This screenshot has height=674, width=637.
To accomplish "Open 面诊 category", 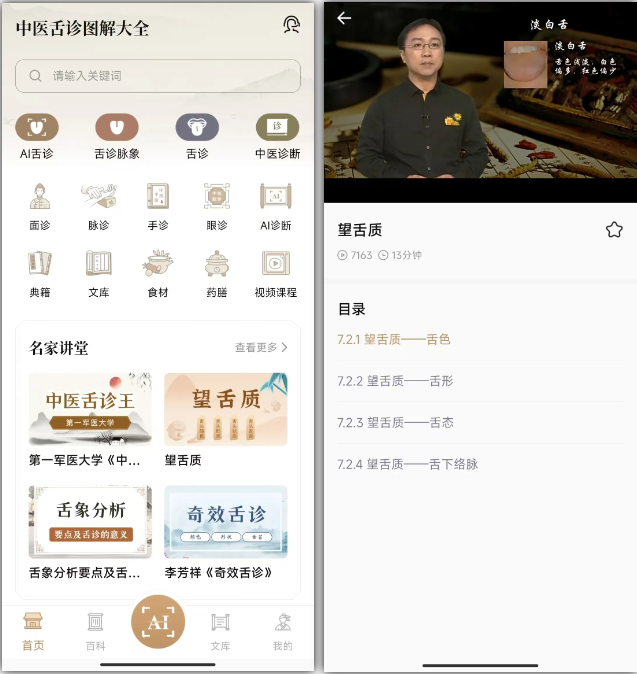I will coord(40,205).
